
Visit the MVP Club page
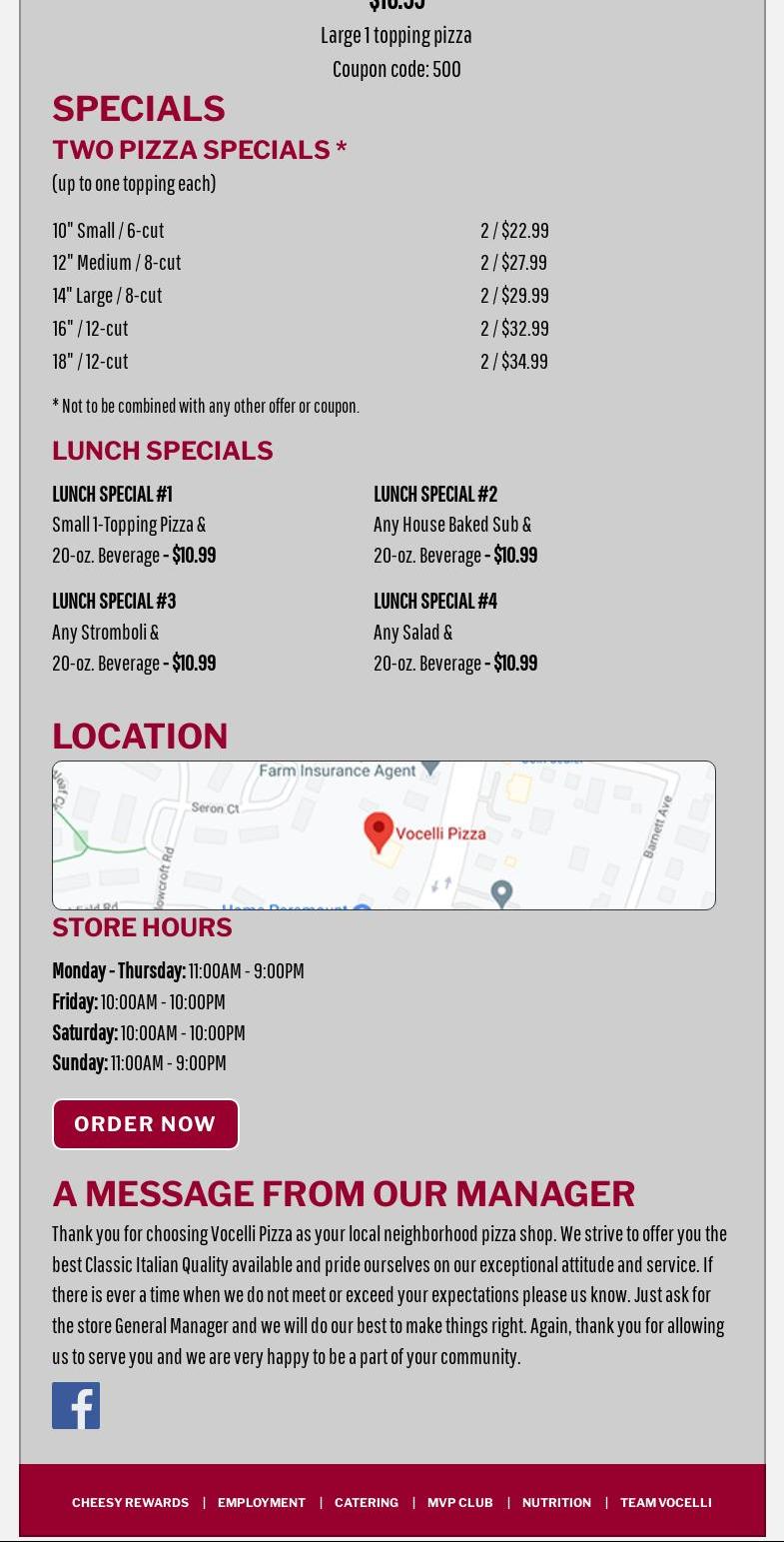tap(460, 1502)
